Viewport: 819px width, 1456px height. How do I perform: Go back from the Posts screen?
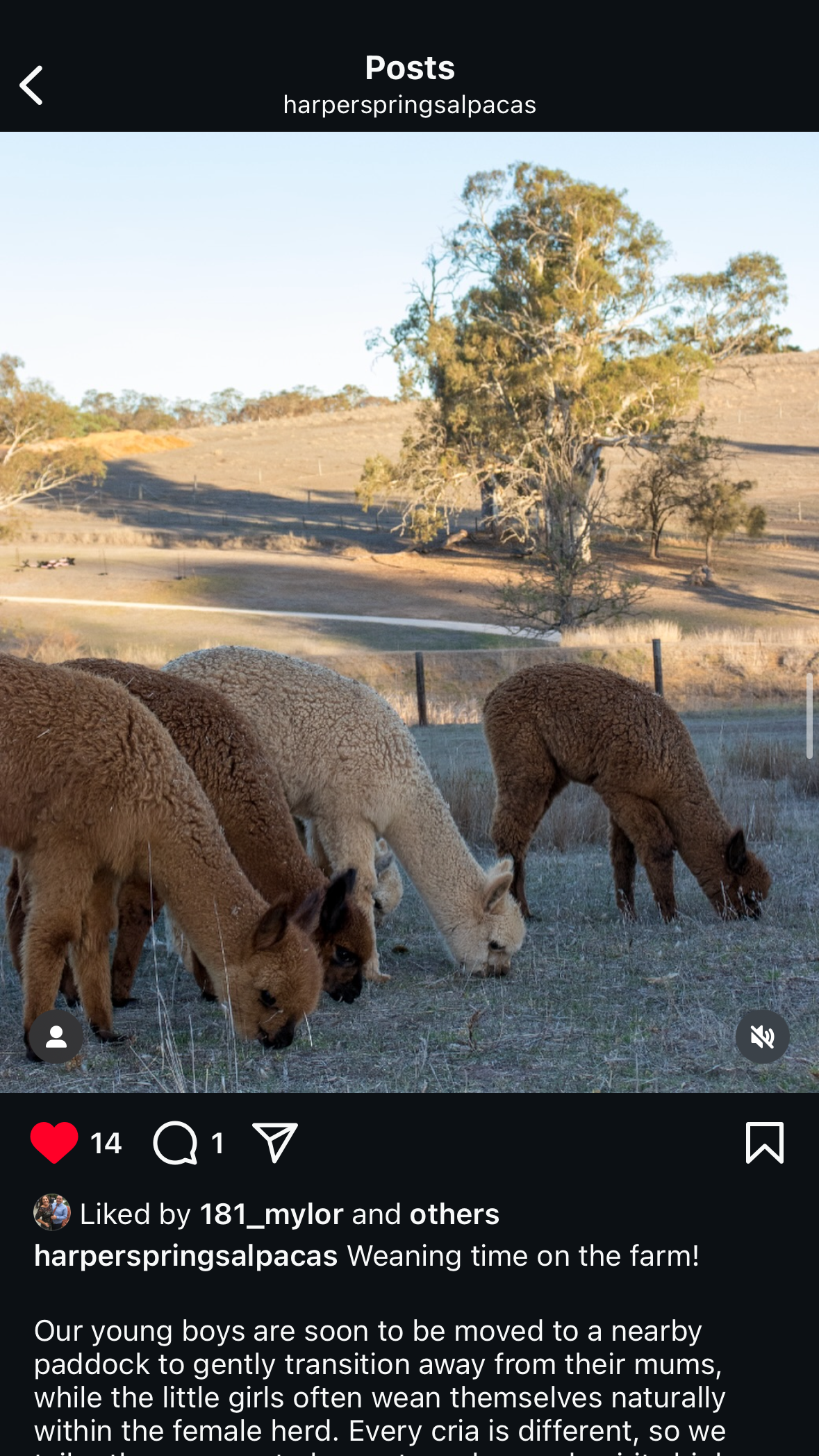click(31, 85)
